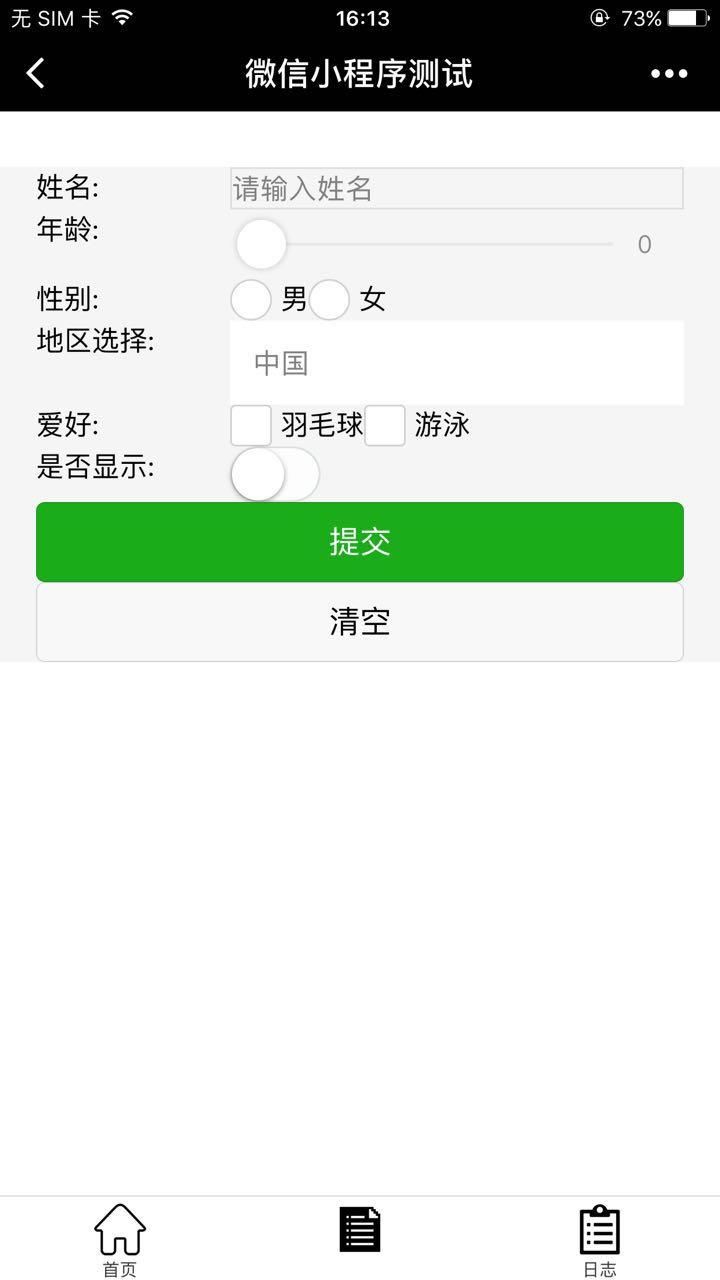720x1280 pixels.
Task: Go back using the top-left arrow
Action: [x=36, y=73]
